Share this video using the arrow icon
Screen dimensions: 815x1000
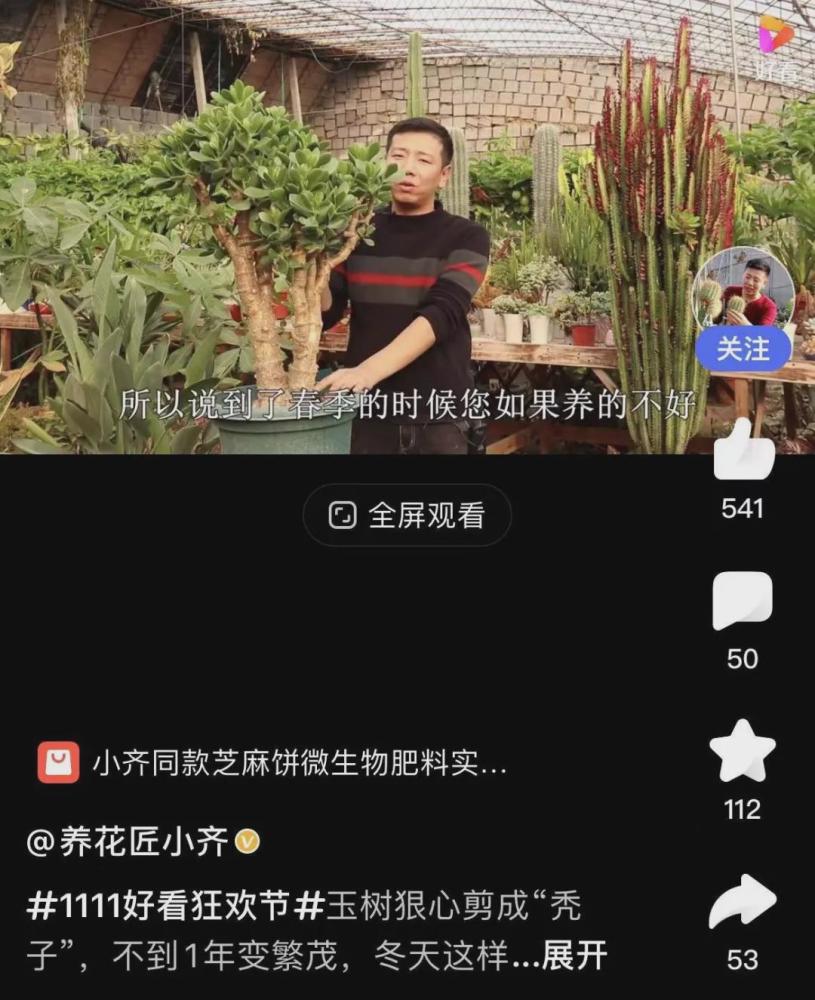click(x=742, y=902)
